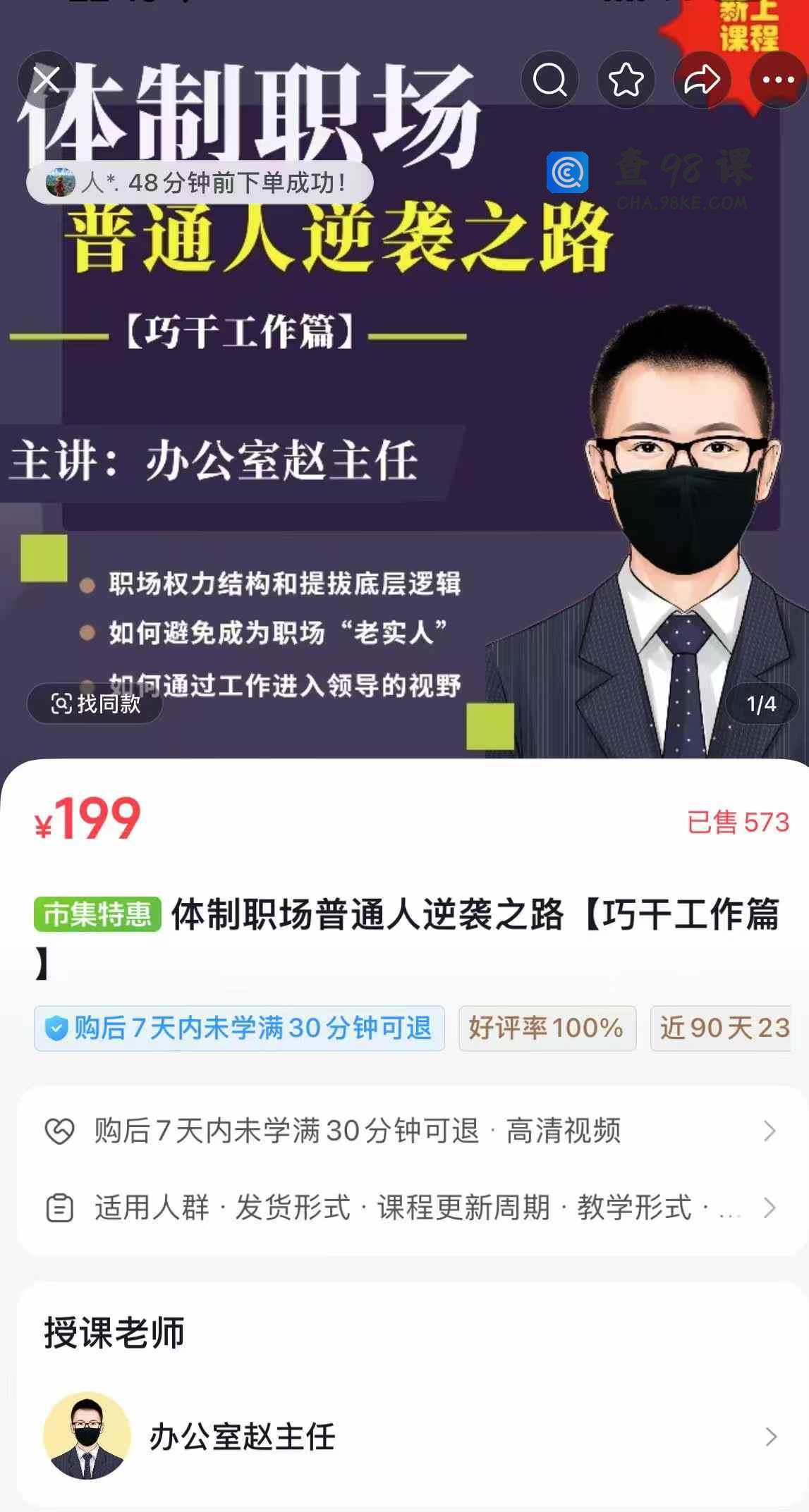Open the three-dot overflow menu
The image size is (809, 1512).
pos(778,80)
